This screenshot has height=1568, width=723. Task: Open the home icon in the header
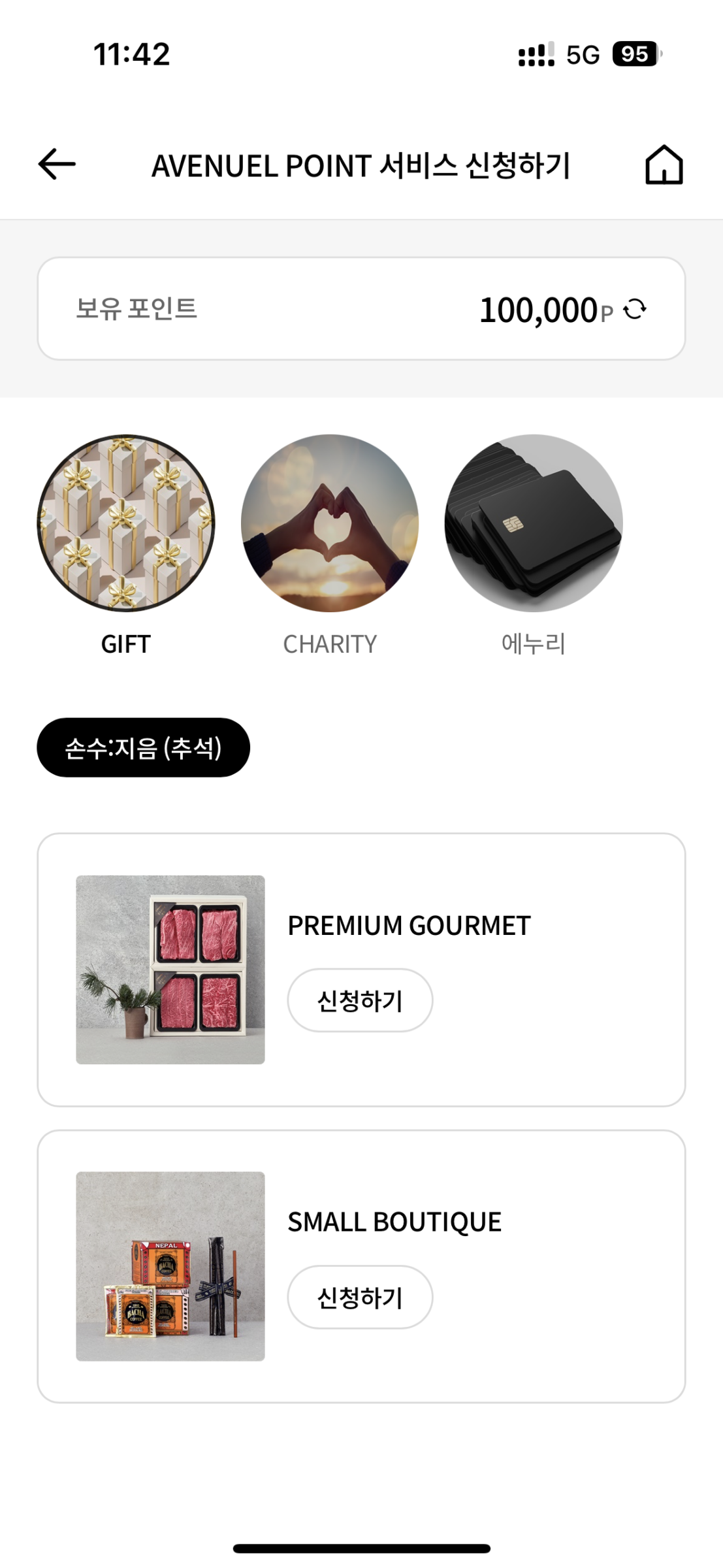664,165
